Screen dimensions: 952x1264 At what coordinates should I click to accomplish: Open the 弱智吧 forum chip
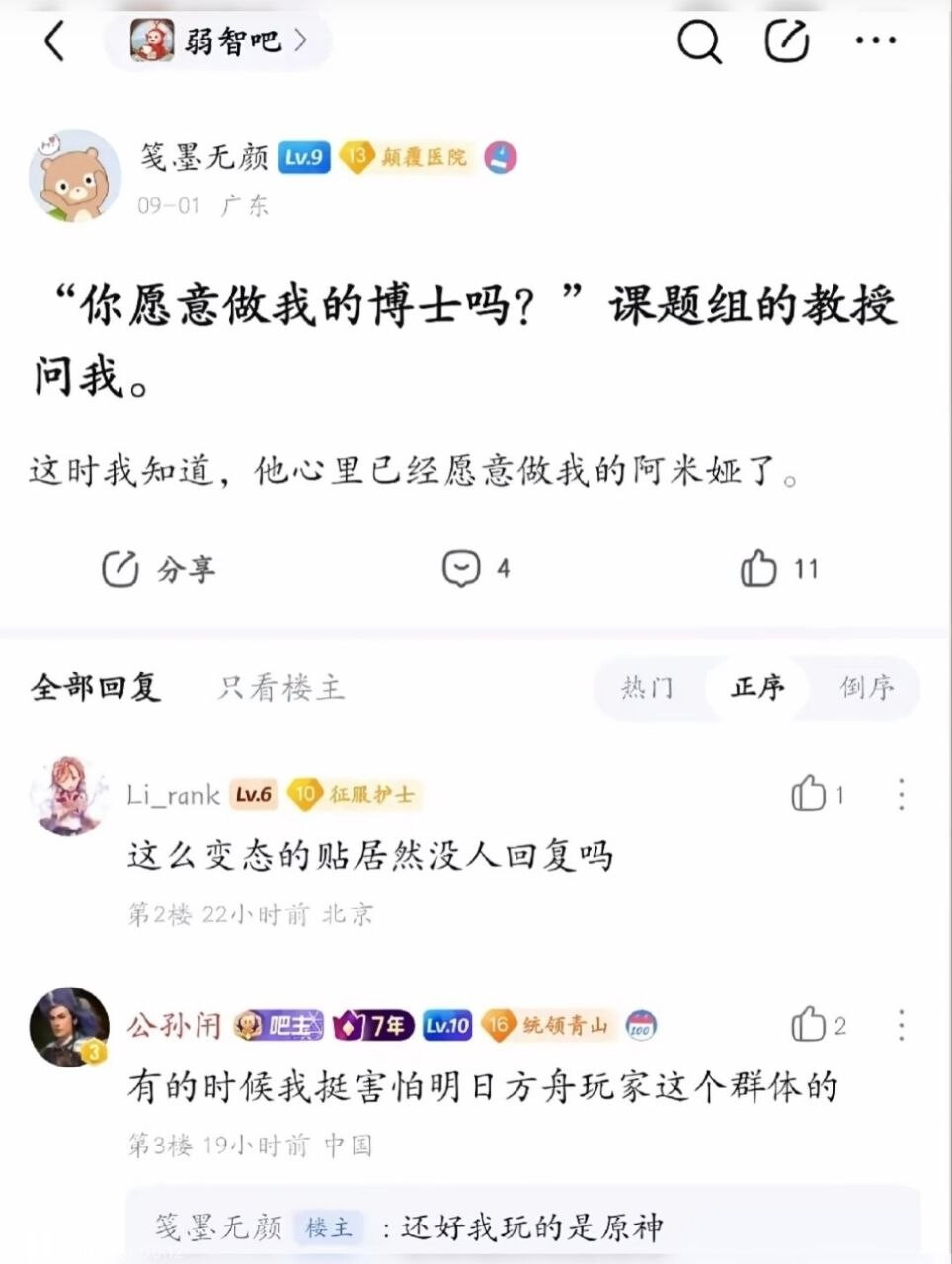click(x=218, y=41)
